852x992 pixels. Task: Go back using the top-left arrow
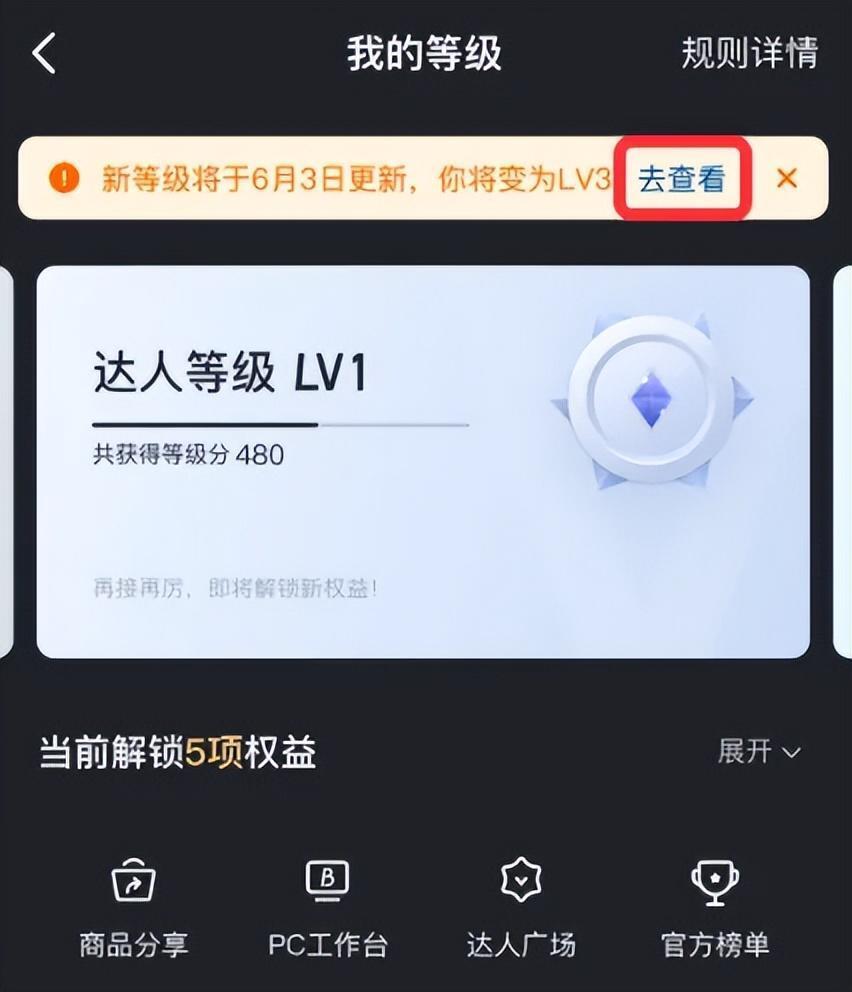[x=45, y=53]
